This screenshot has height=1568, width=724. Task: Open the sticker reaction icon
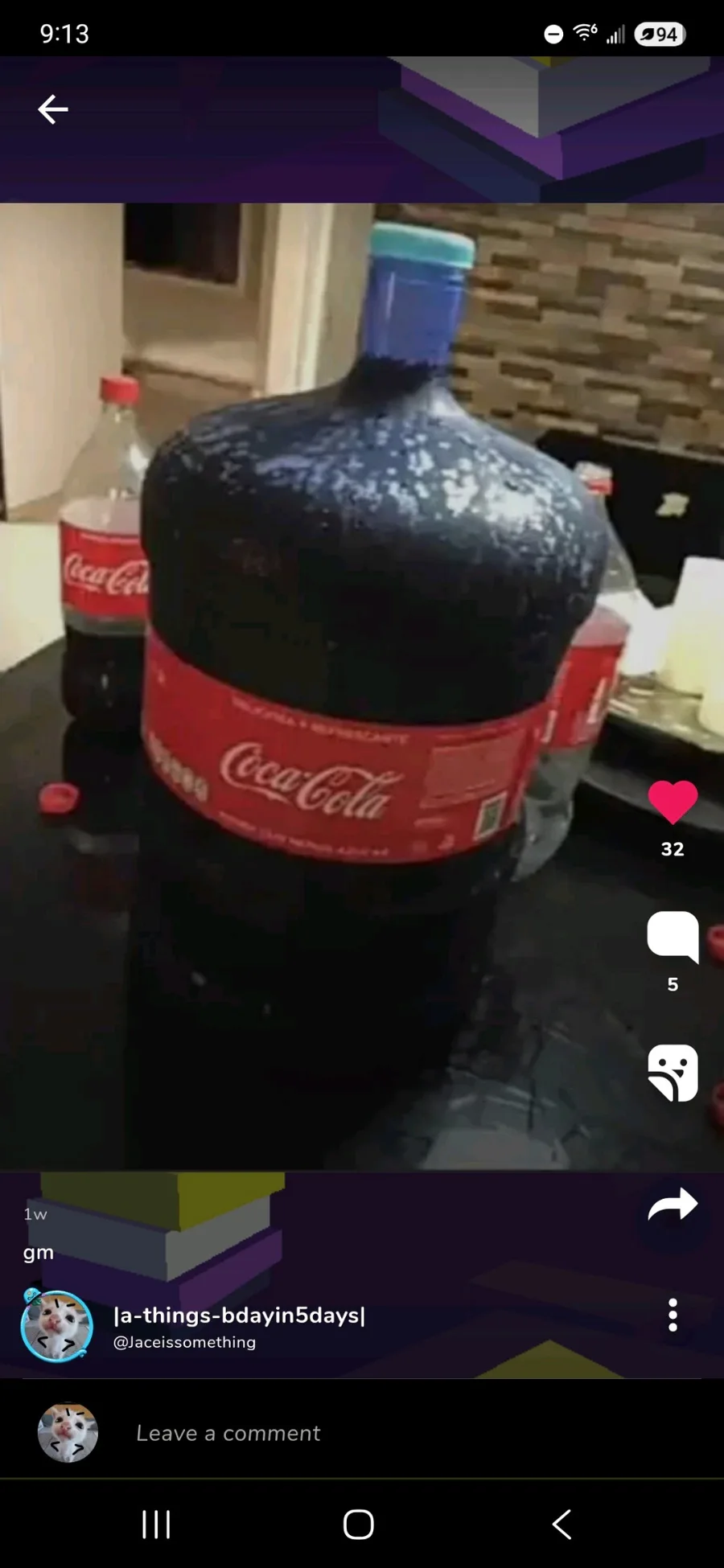click(x=673, y=1073)
